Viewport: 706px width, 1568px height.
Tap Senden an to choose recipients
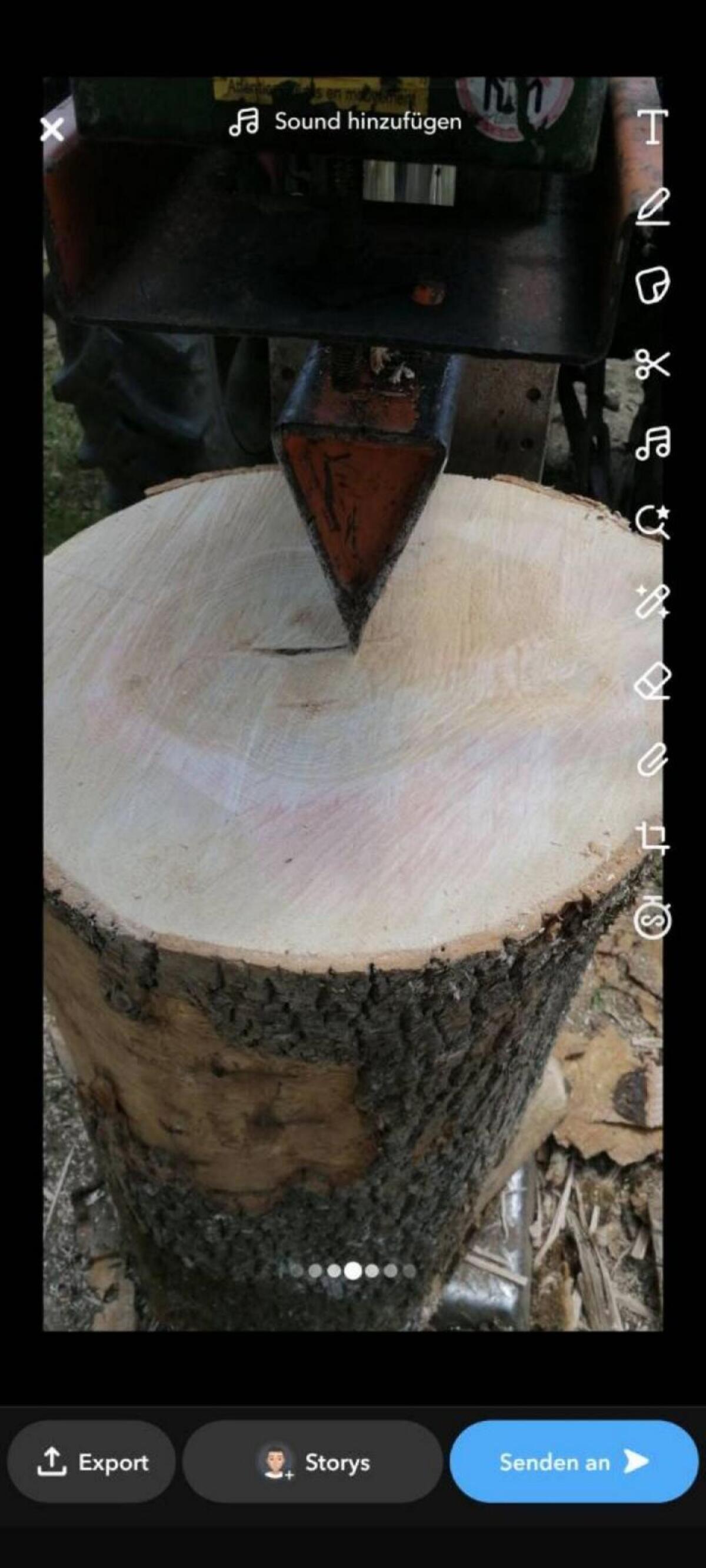click(573, 1463)
